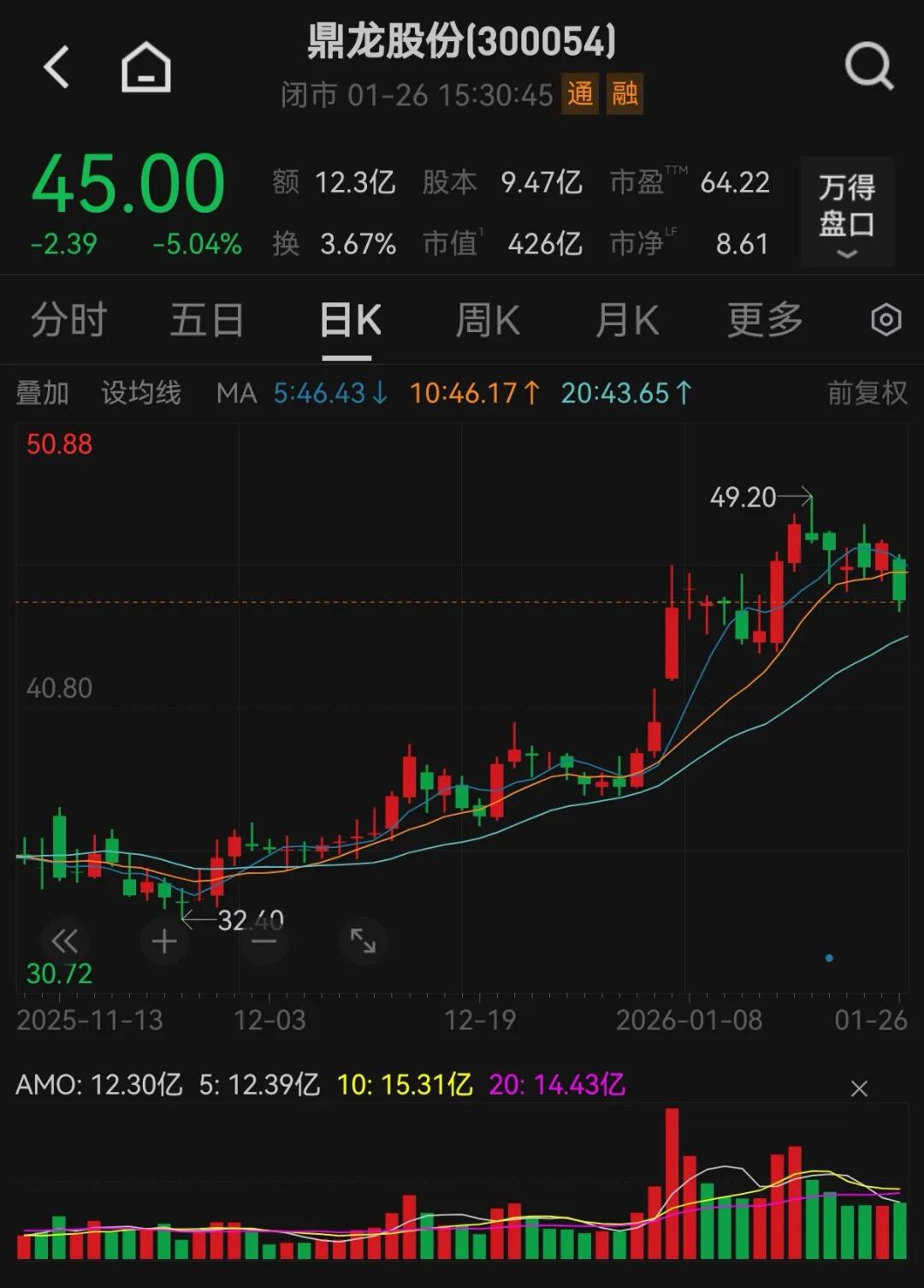Screen dimensions: 924x1288
Task: Shift chart to earlier dates
Action: [64, 941]
